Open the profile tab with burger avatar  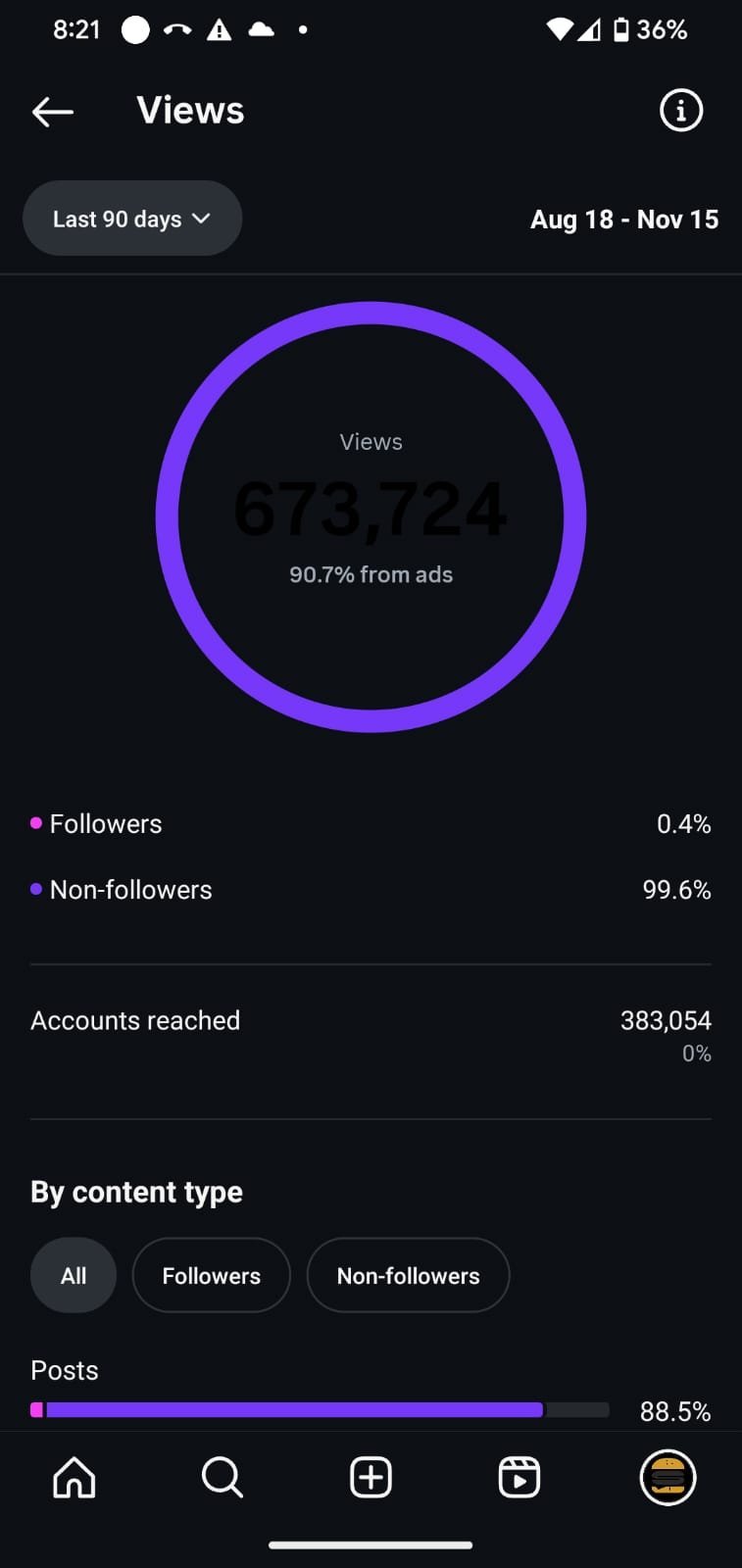click(x=668, y=1477)
